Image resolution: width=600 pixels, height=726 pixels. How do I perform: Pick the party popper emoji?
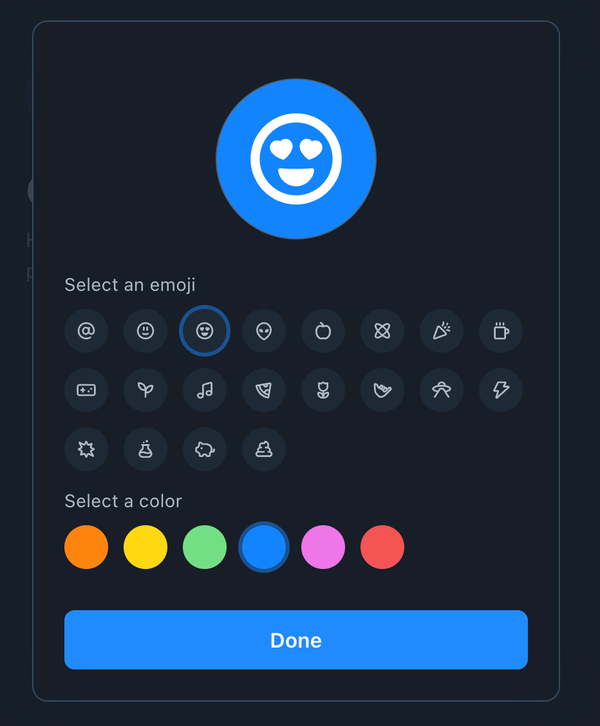[442, 331]
